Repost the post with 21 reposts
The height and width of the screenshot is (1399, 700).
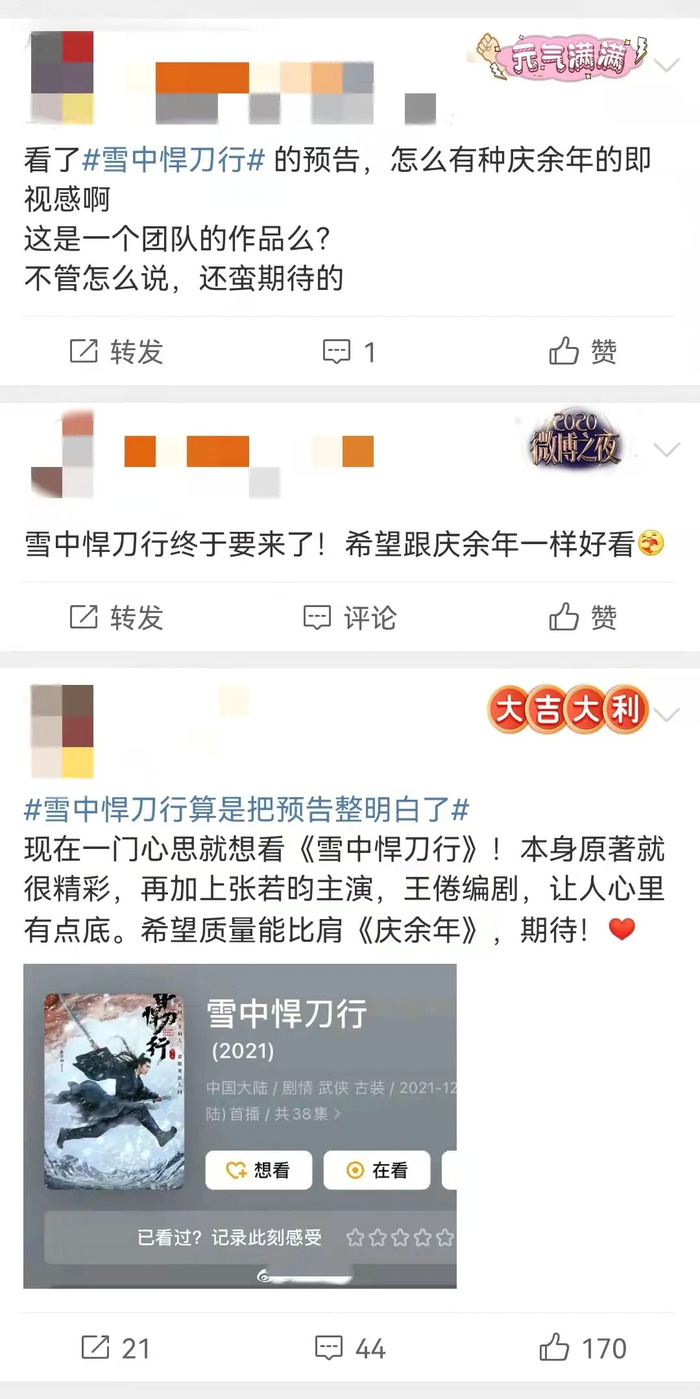click(116, 1348)
